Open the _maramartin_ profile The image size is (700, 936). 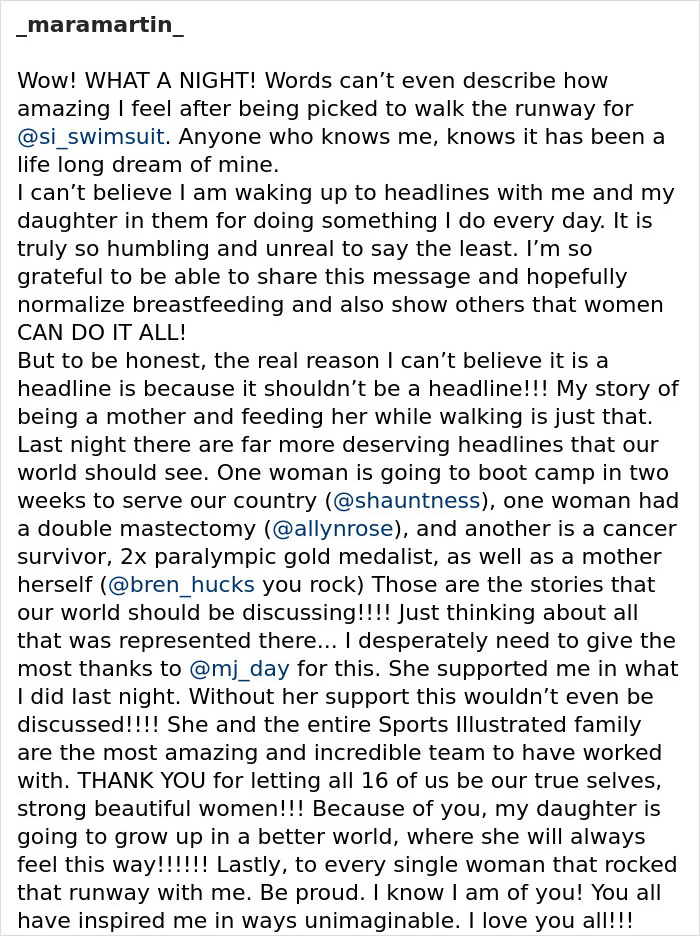click(100, 25)
